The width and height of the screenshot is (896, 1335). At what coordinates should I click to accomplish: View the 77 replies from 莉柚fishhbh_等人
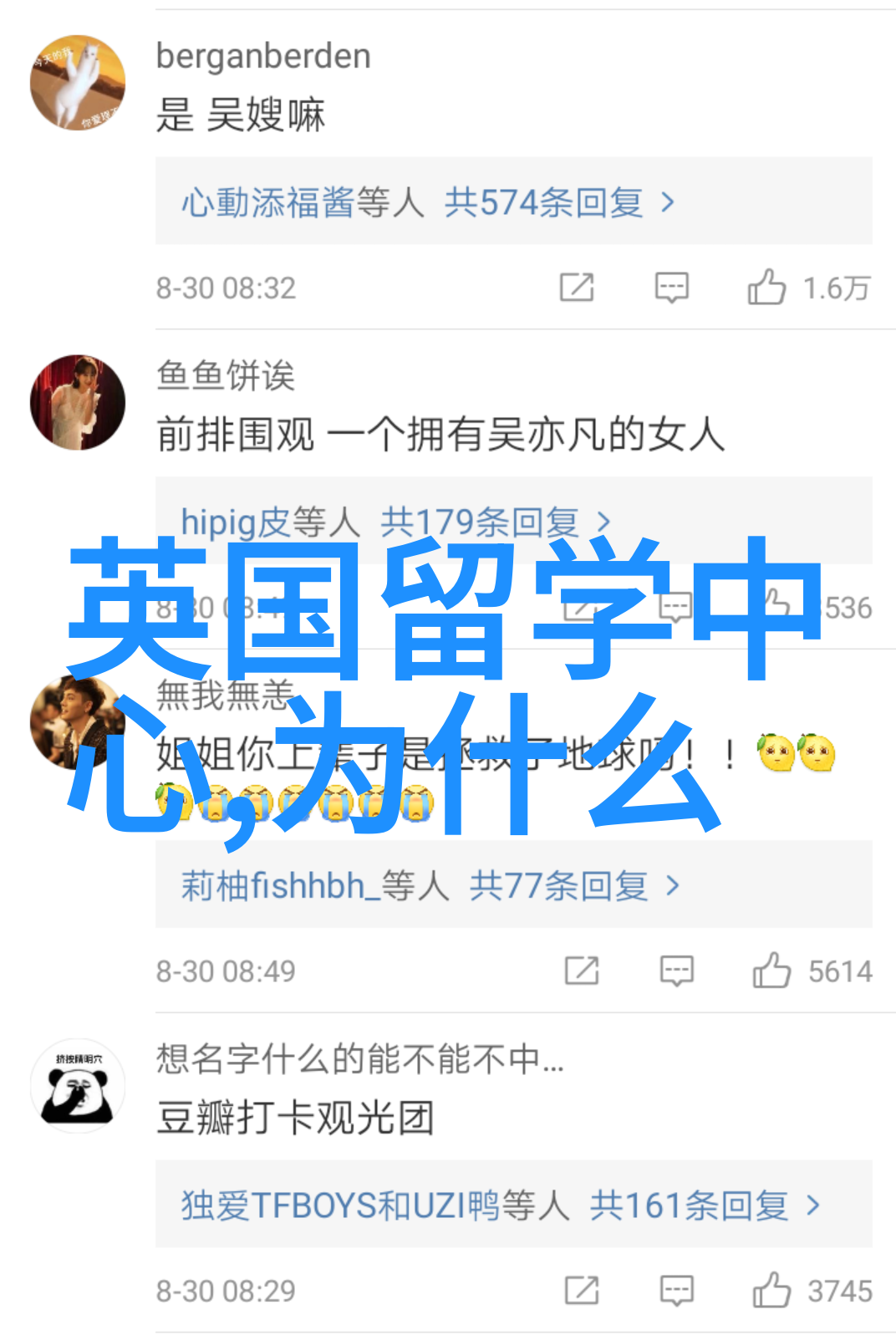430,886
